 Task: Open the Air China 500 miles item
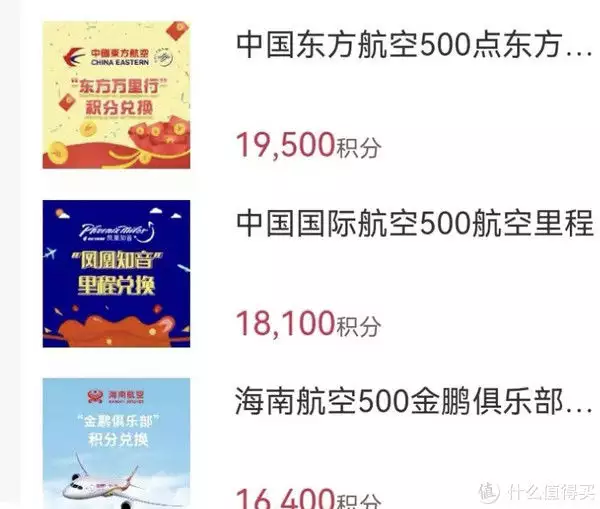click(x=414, y=223)
